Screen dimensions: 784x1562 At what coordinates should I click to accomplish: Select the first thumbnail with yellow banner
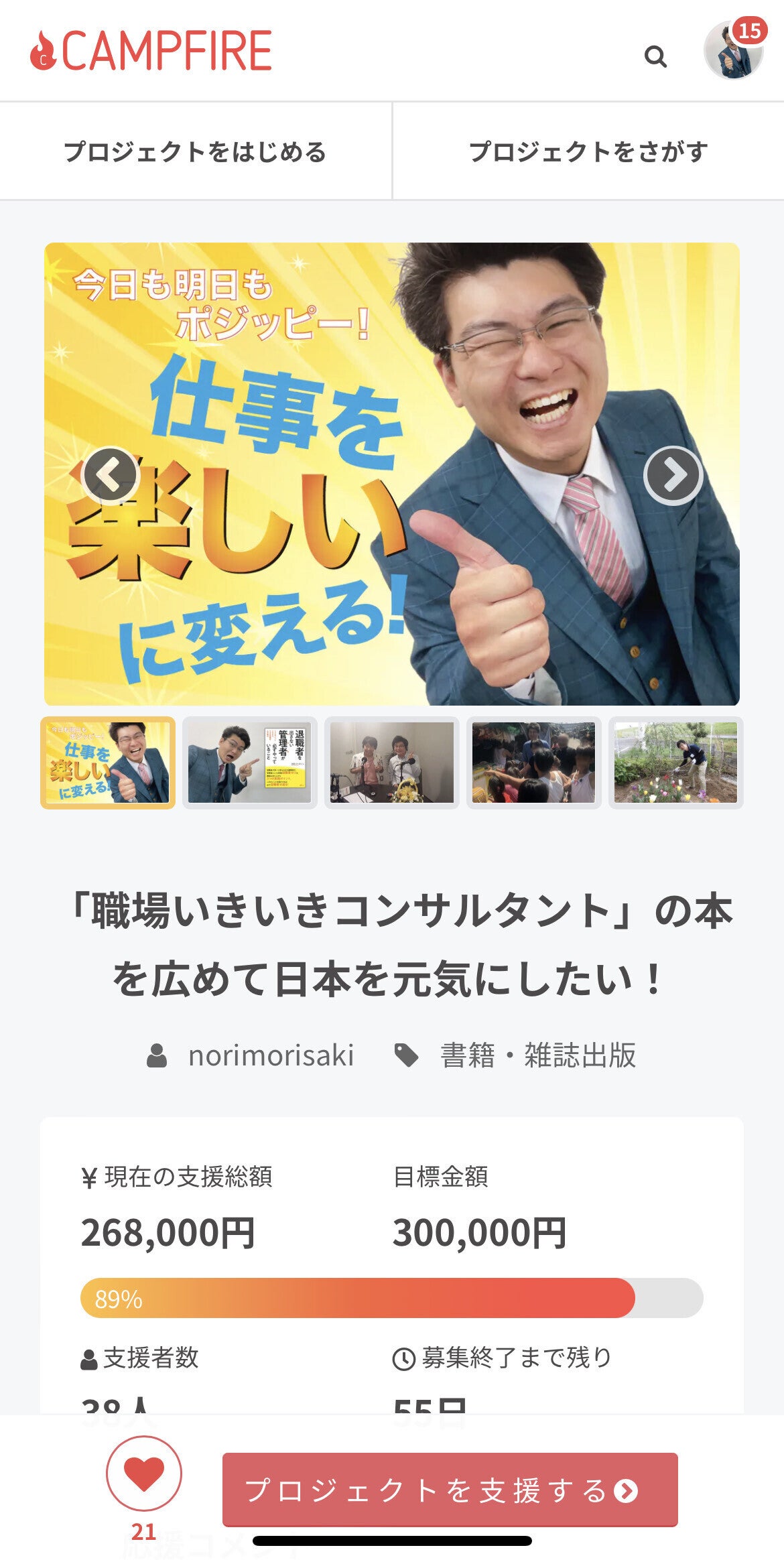[x=108, y=763]
